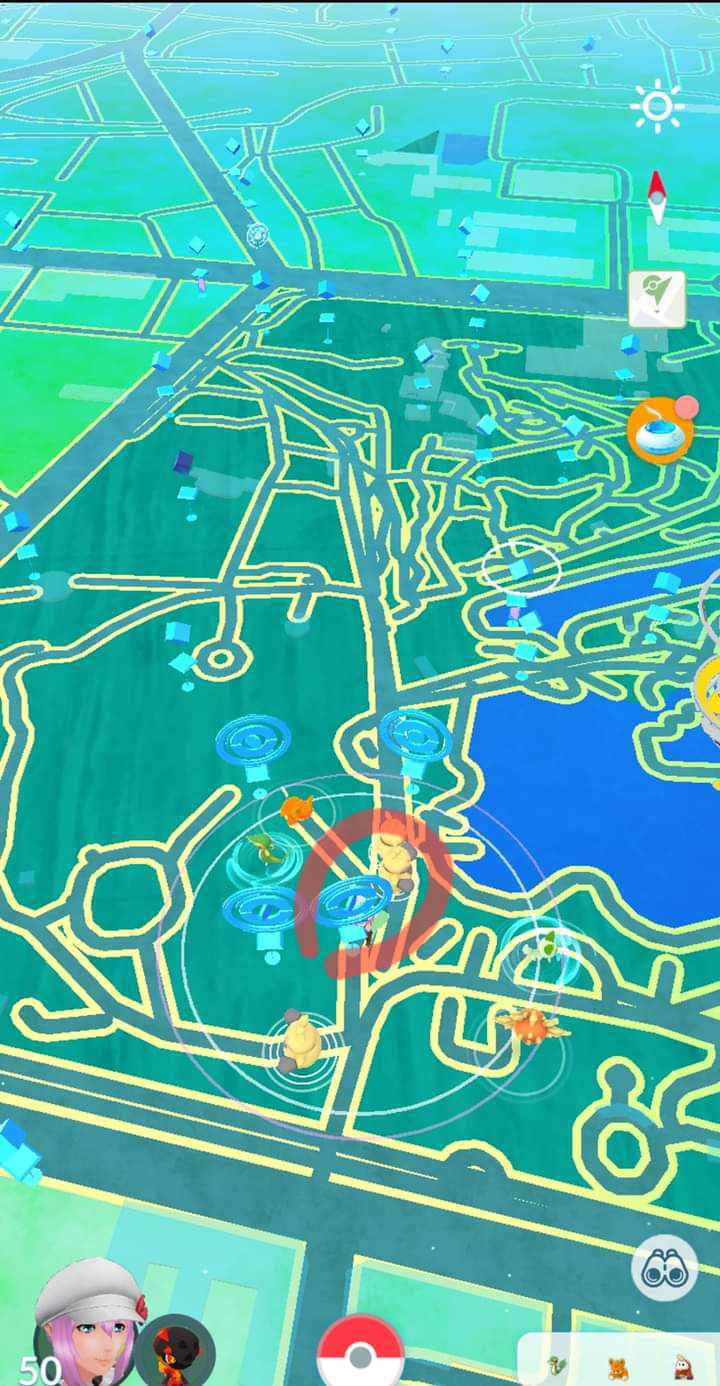Open the research binoculars
Screen dimensions: 720x1386
pos(664,1269)
